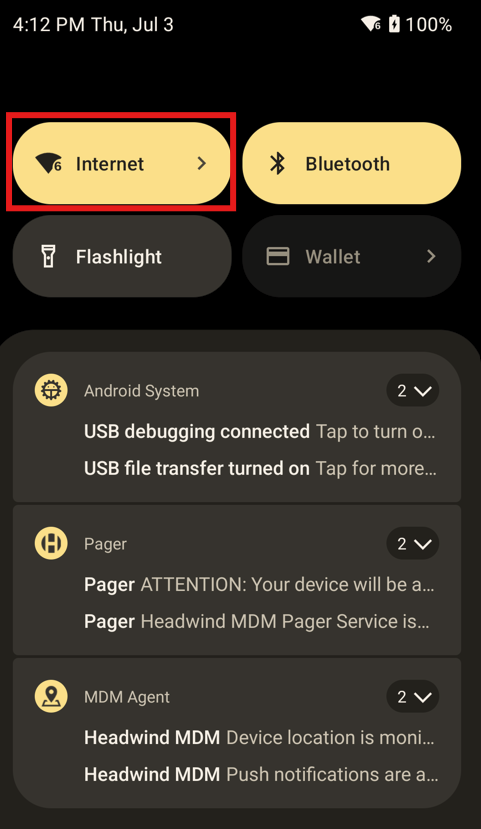Viewport: 481px width, 829px height.
Task: Turn on the Flashlight tile
Action: coord(122,256)
